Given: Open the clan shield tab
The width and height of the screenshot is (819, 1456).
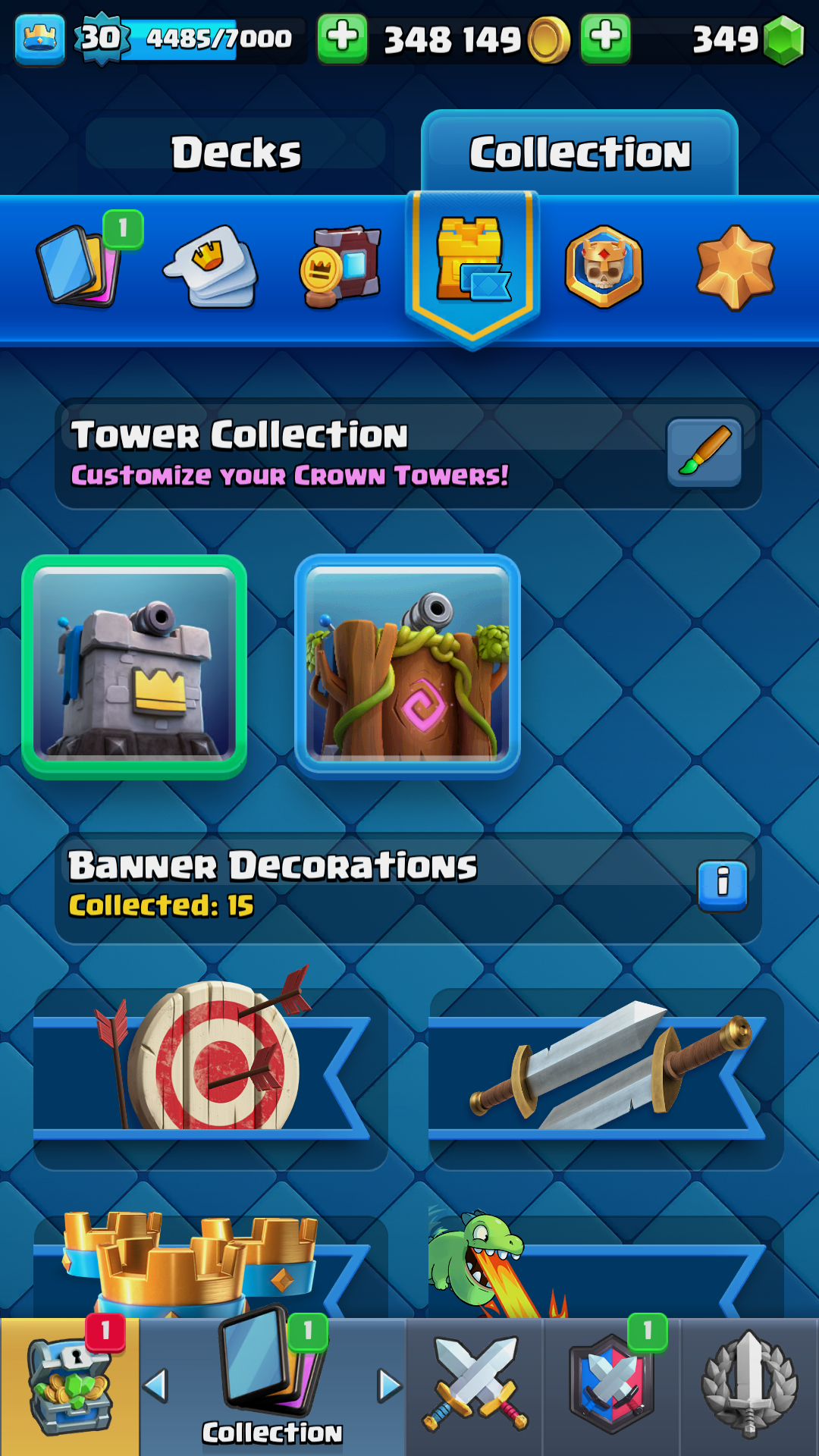Looking at the screenshot, I should pyautogui.click(x=611, y=1386).
